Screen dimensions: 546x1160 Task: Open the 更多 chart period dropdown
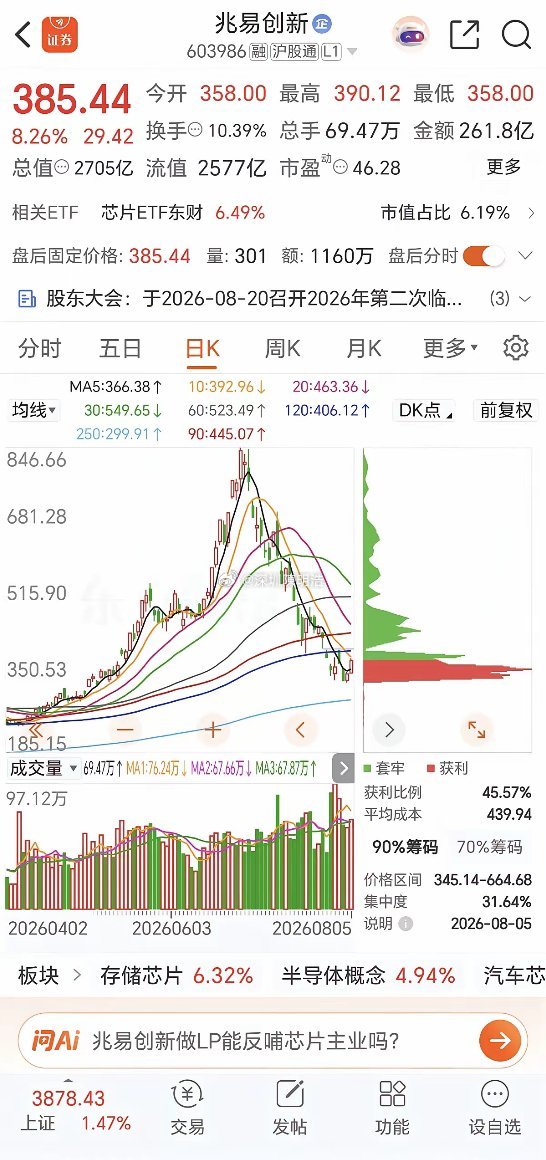tap(450, 348)
